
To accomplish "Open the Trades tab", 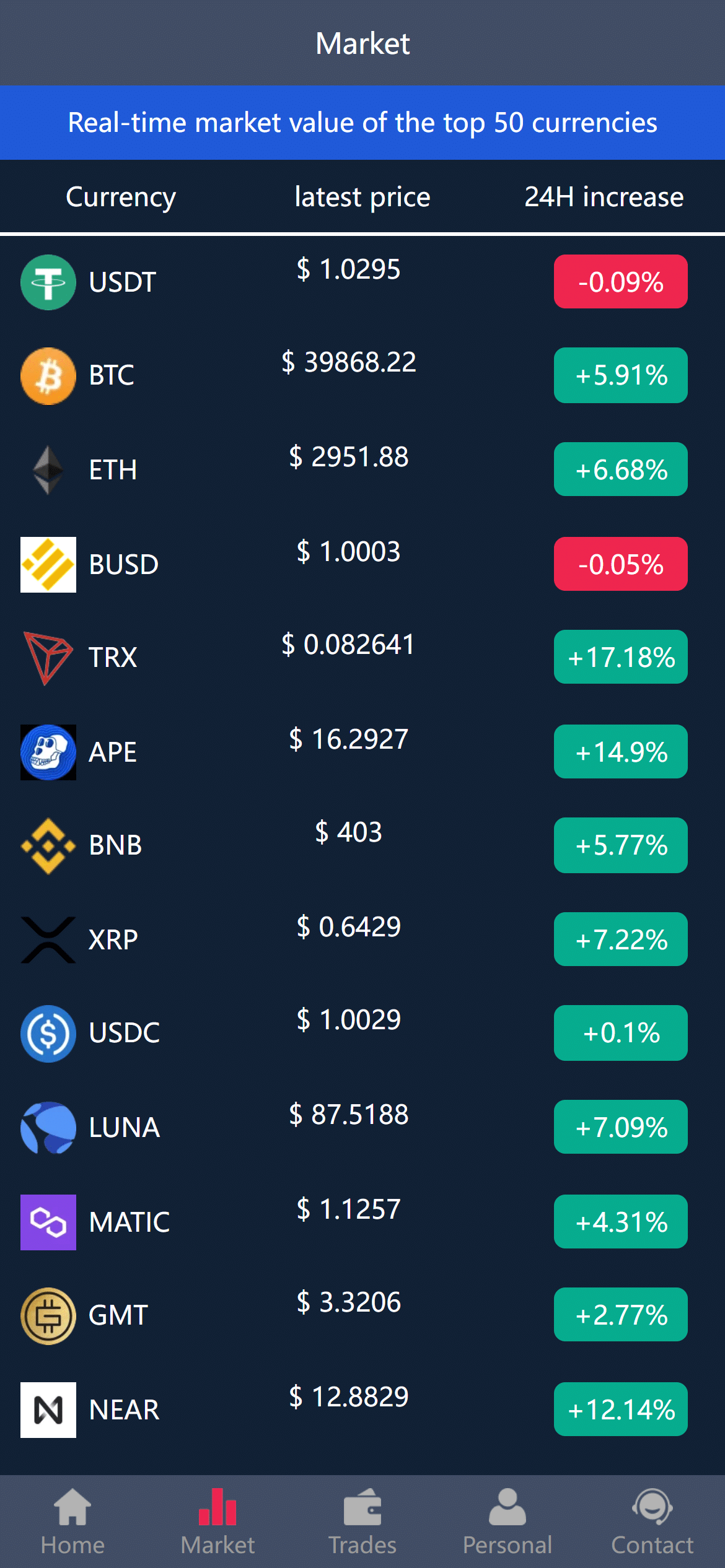I will coord(362,1522).
